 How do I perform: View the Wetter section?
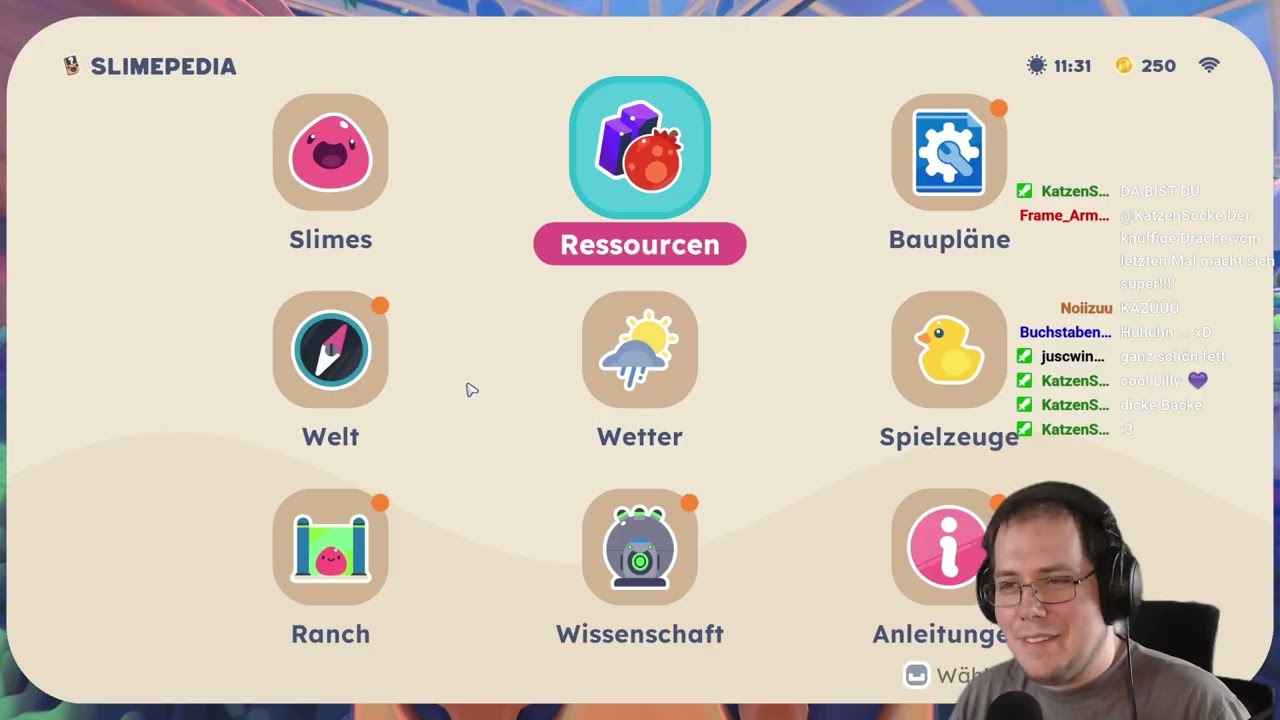(x=640, y=350)
